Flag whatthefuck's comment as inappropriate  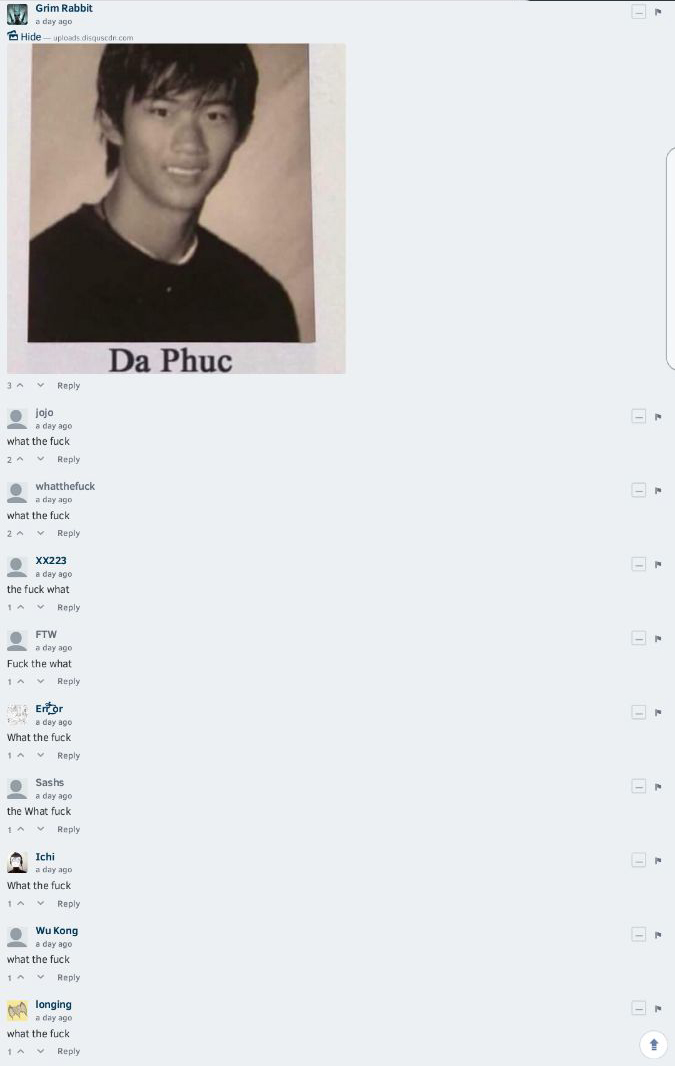coord(658,490)
